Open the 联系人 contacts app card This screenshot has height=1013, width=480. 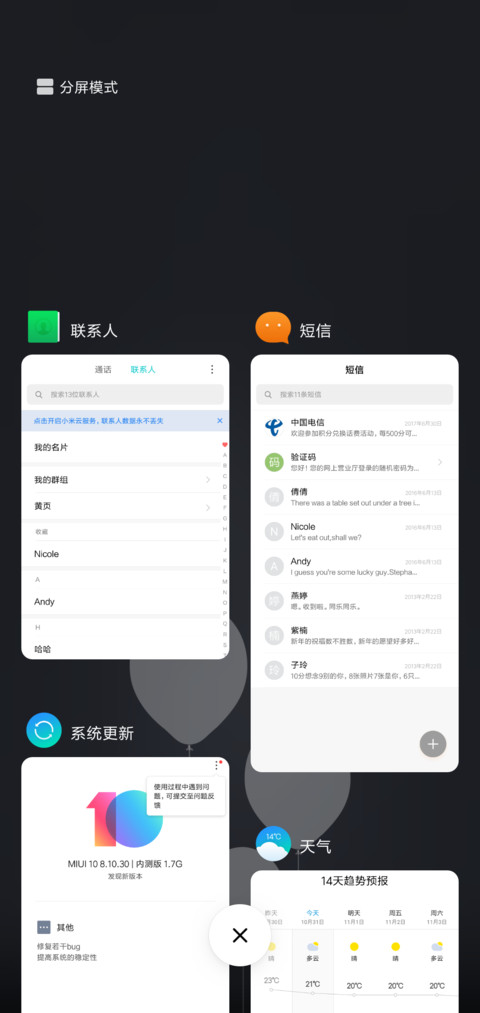pos(125,507)
